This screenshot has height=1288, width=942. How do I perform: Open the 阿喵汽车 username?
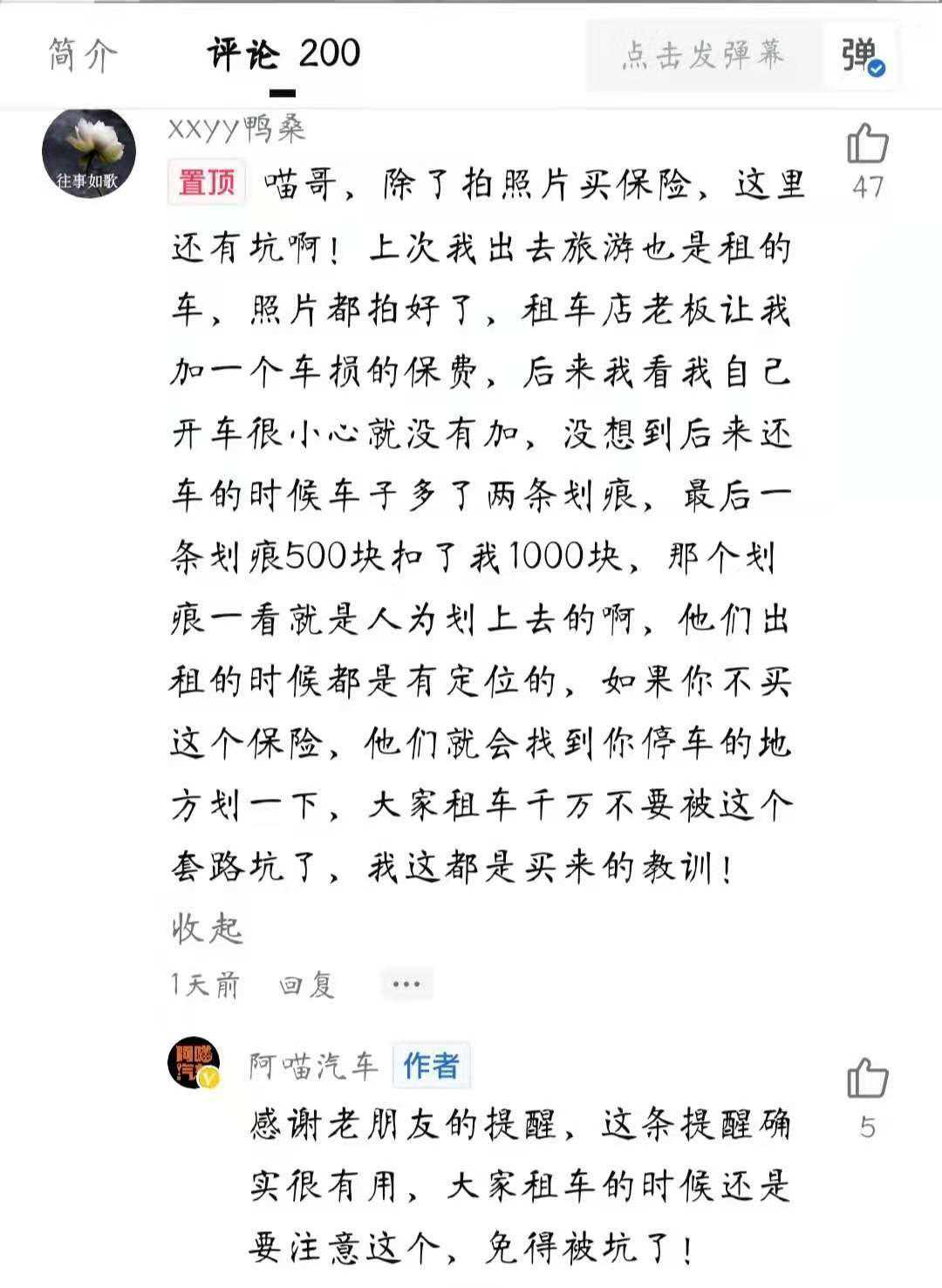point(312,1066)
